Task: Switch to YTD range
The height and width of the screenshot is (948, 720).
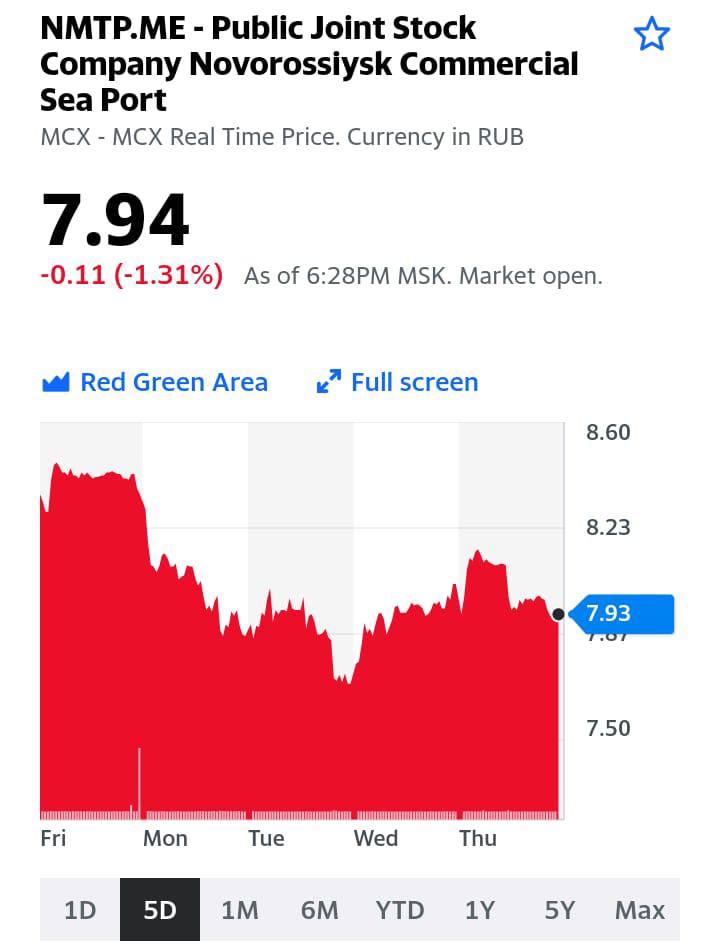Action: click(x=400, y=910)
